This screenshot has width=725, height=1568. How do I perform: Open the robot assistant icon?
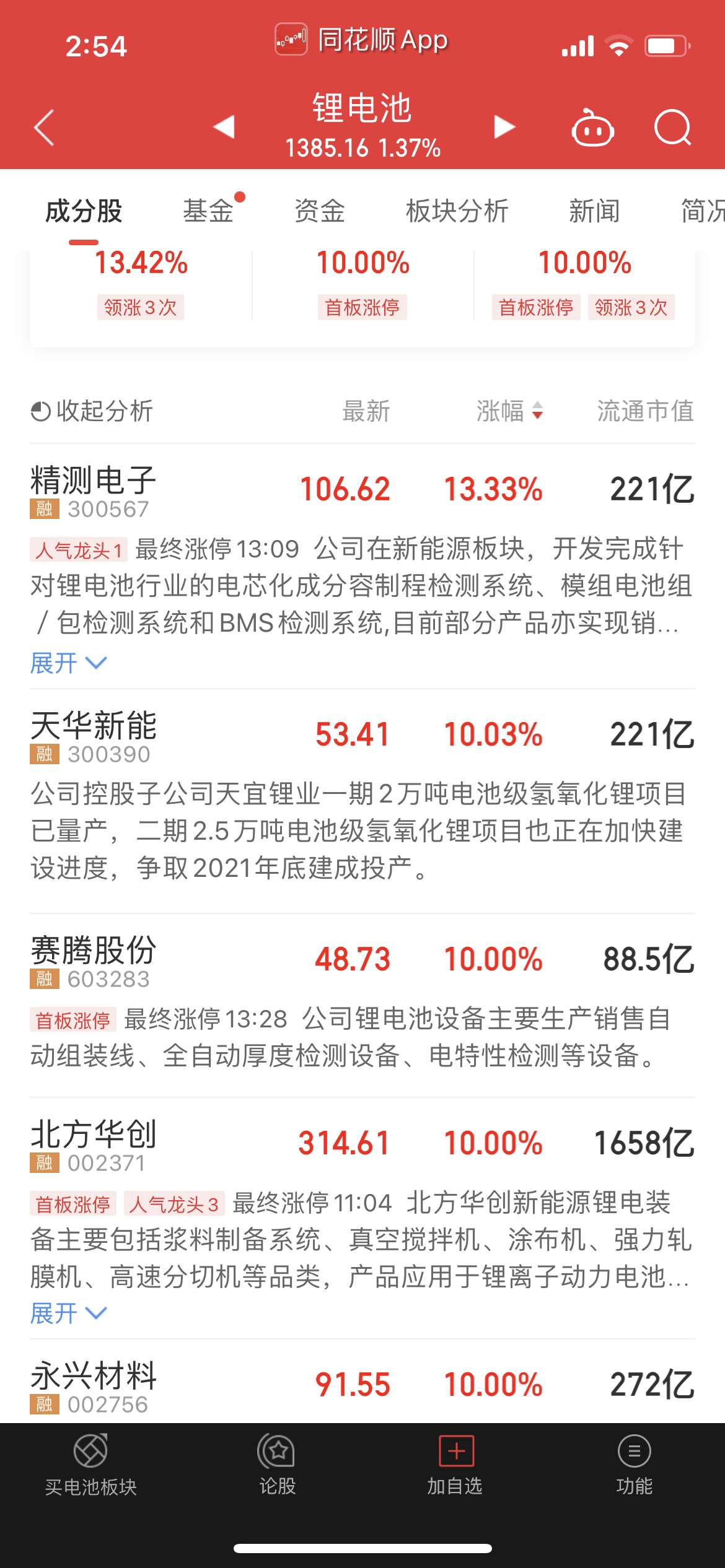click(x=592, y=127)
